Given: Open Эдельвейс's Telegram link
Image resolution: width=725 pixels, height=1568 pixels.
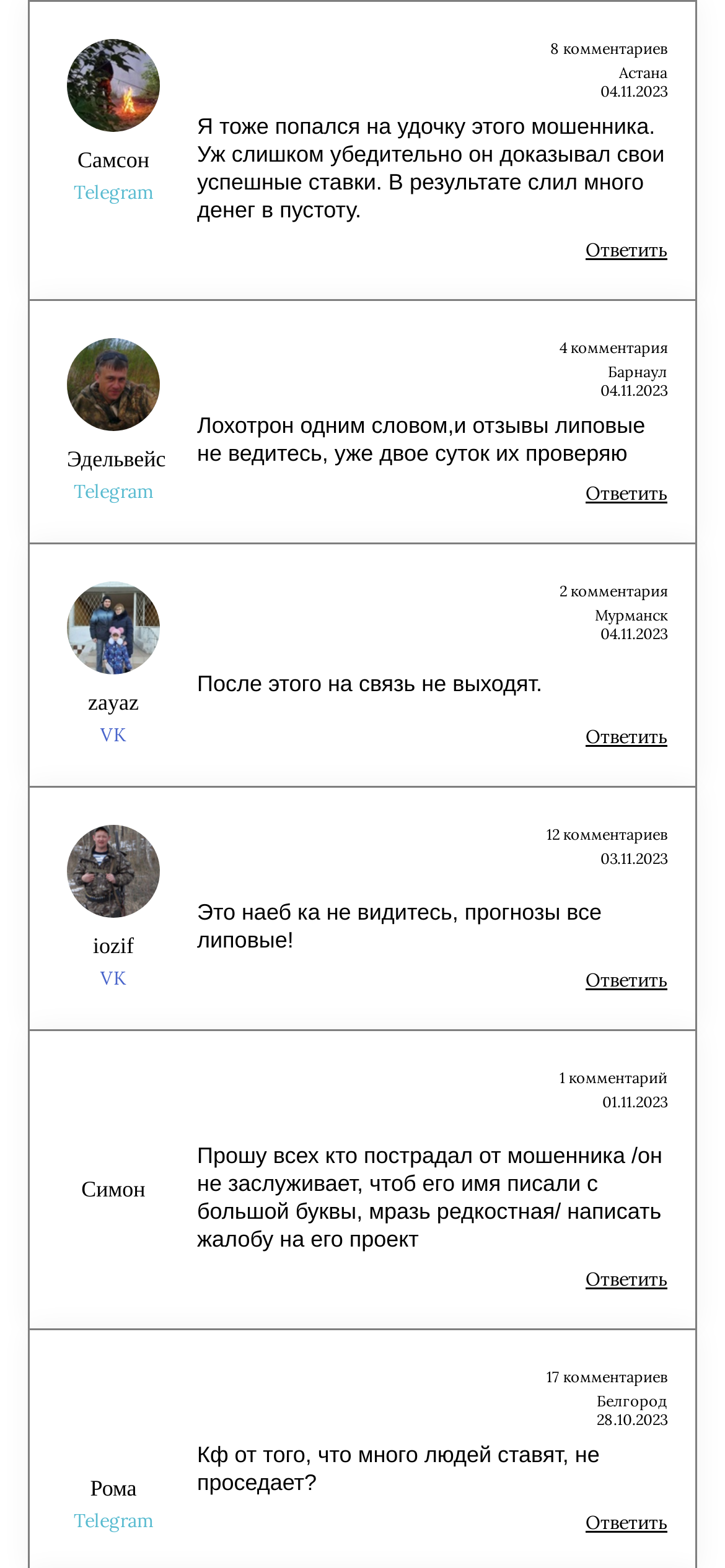Looking at the screenshot, I should click(x=113, y=492).
